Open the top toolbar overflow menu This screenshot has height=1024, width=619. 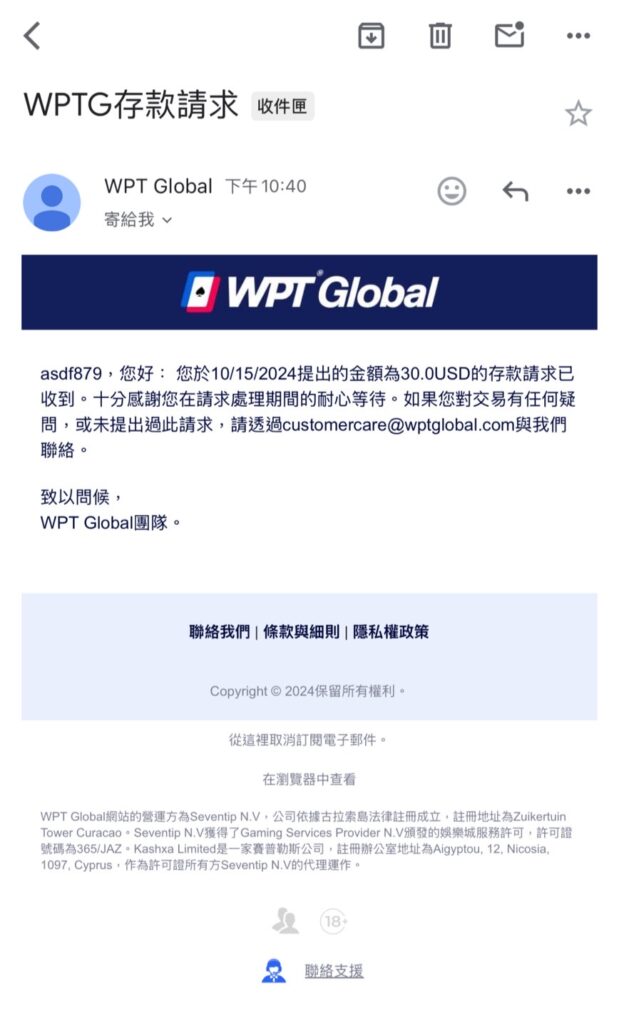579,35
